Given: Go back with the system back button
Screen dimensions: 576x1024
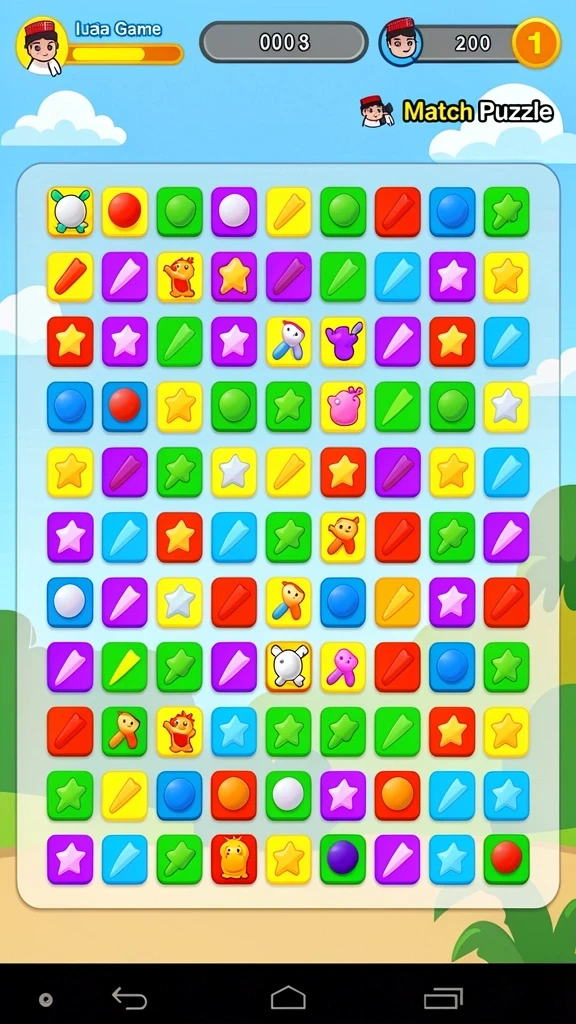Looking at the screenshot, I should coord(129,999).
